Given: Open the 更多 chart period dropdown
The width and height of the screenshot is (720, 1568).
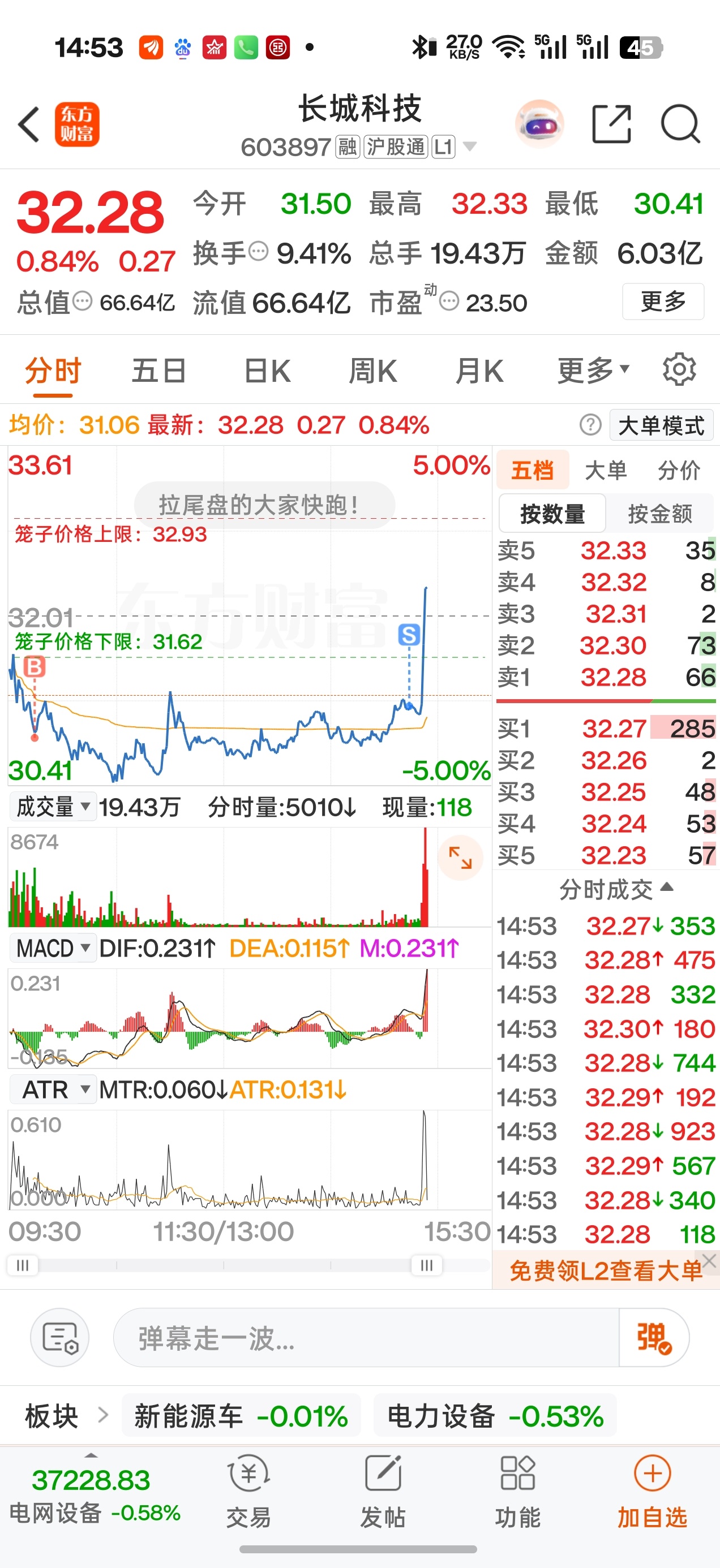Looking at the screenshot, I should [593, 370].
